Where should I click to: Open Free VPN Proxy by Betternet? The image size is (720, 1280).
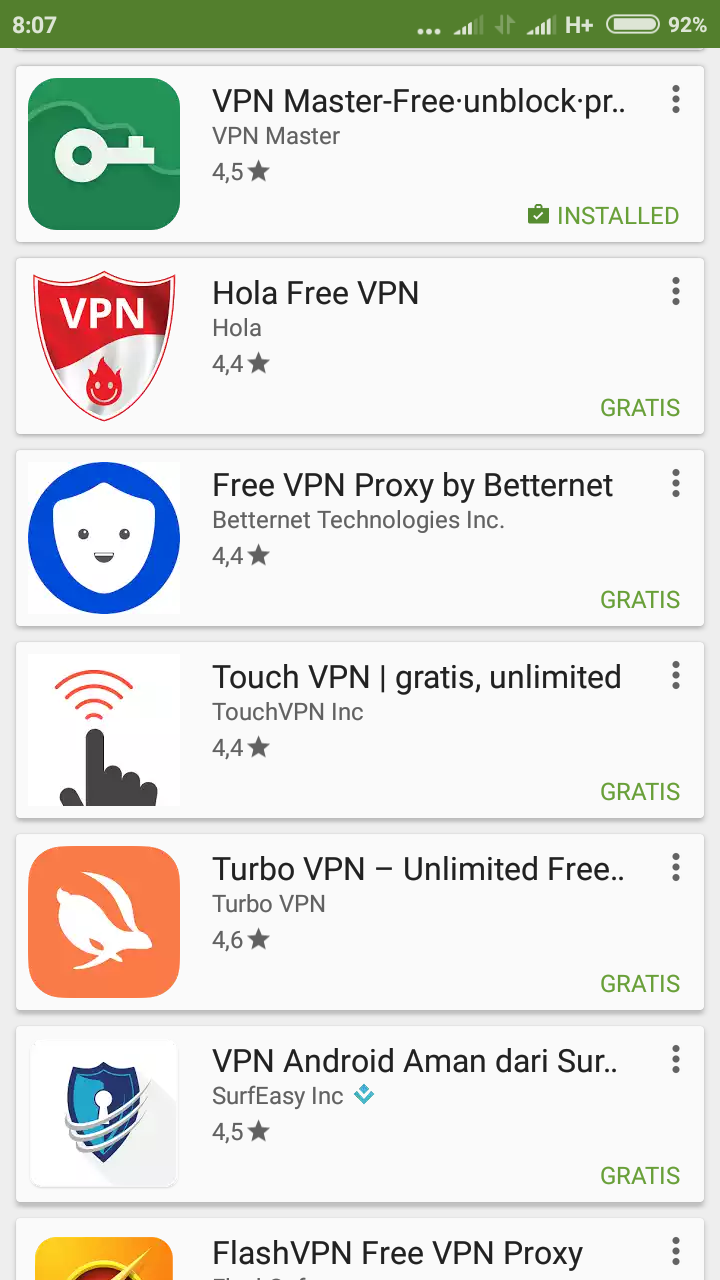360,538
